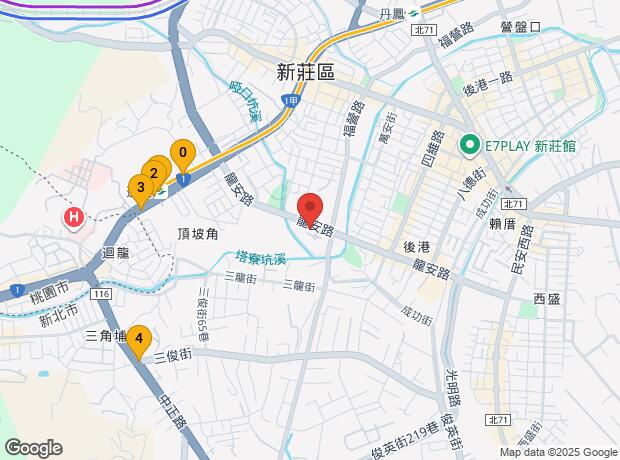Open the orange marker numbered 3
Viewport: 620px width, 460px height.
click(140, 187)
